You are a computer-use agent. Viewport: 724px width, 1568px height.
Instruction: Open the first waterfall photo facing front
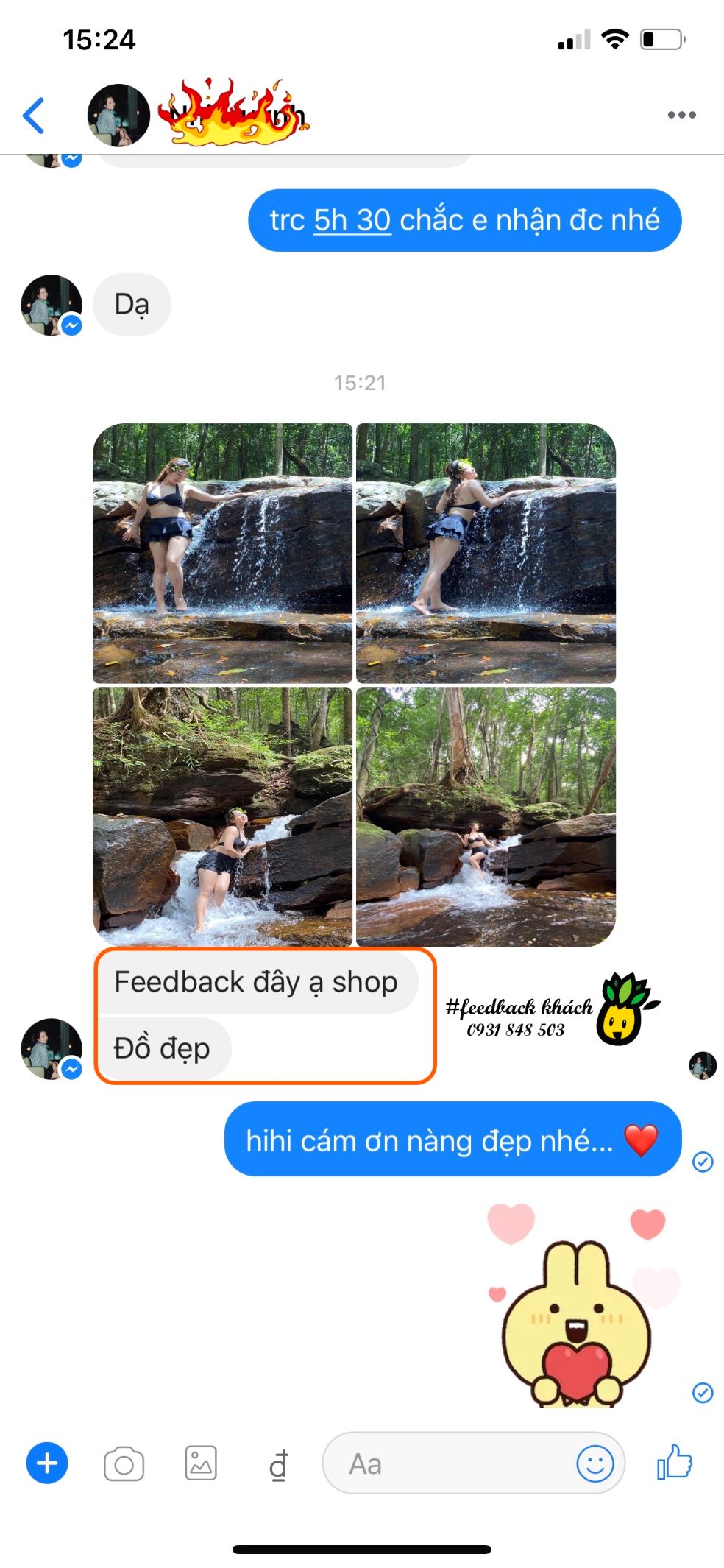click(222, 553)
